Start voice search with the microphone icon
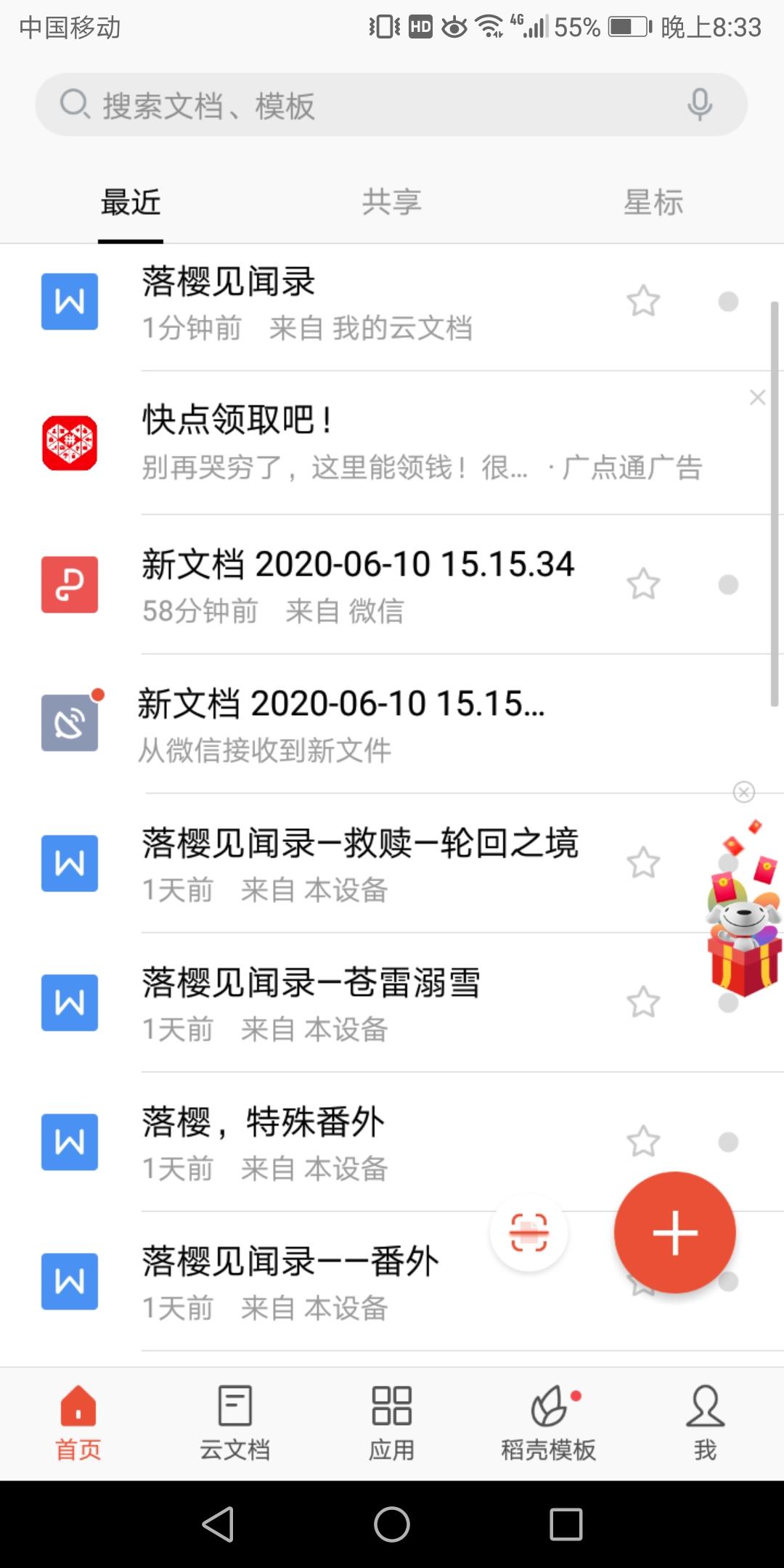Viewport: 784px width, 1568px height. 700,105
